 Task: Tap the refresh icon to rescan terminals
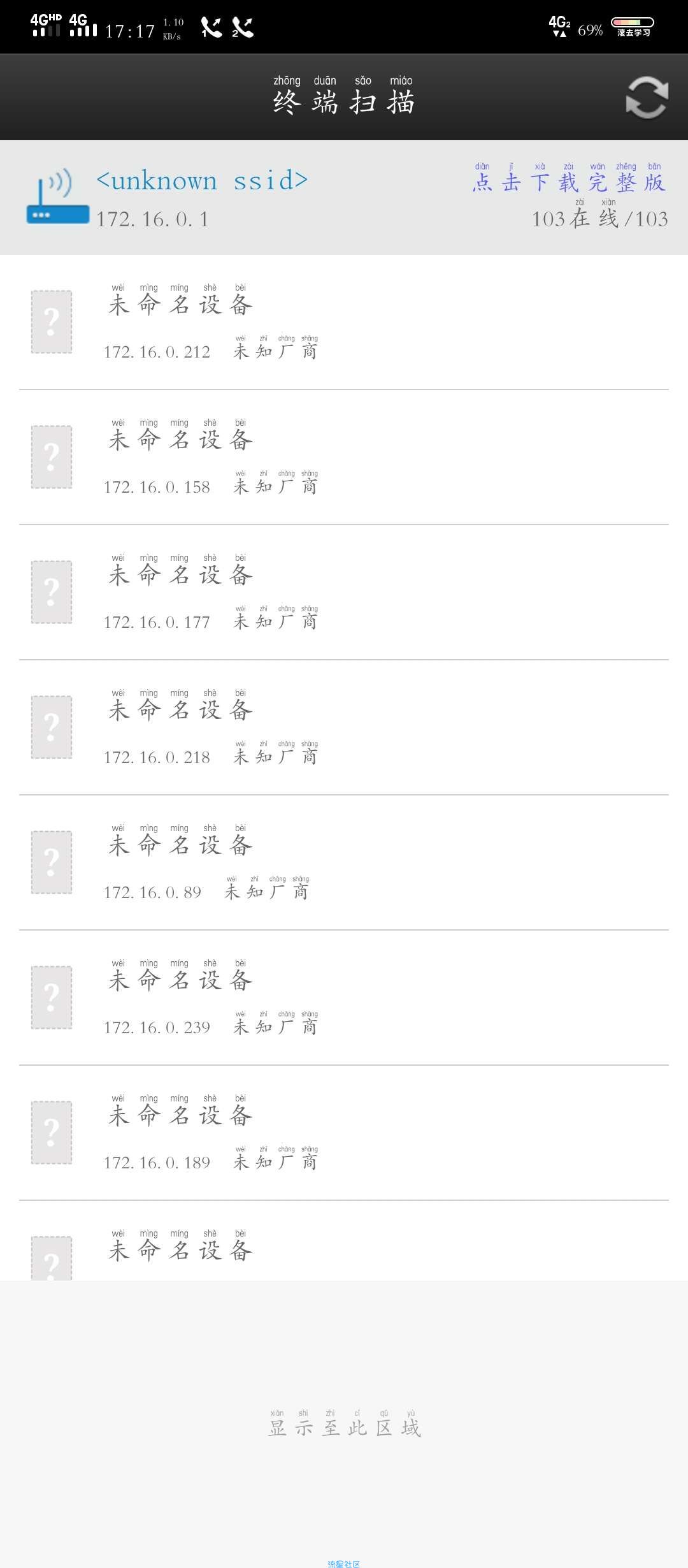tap(647, 98)
